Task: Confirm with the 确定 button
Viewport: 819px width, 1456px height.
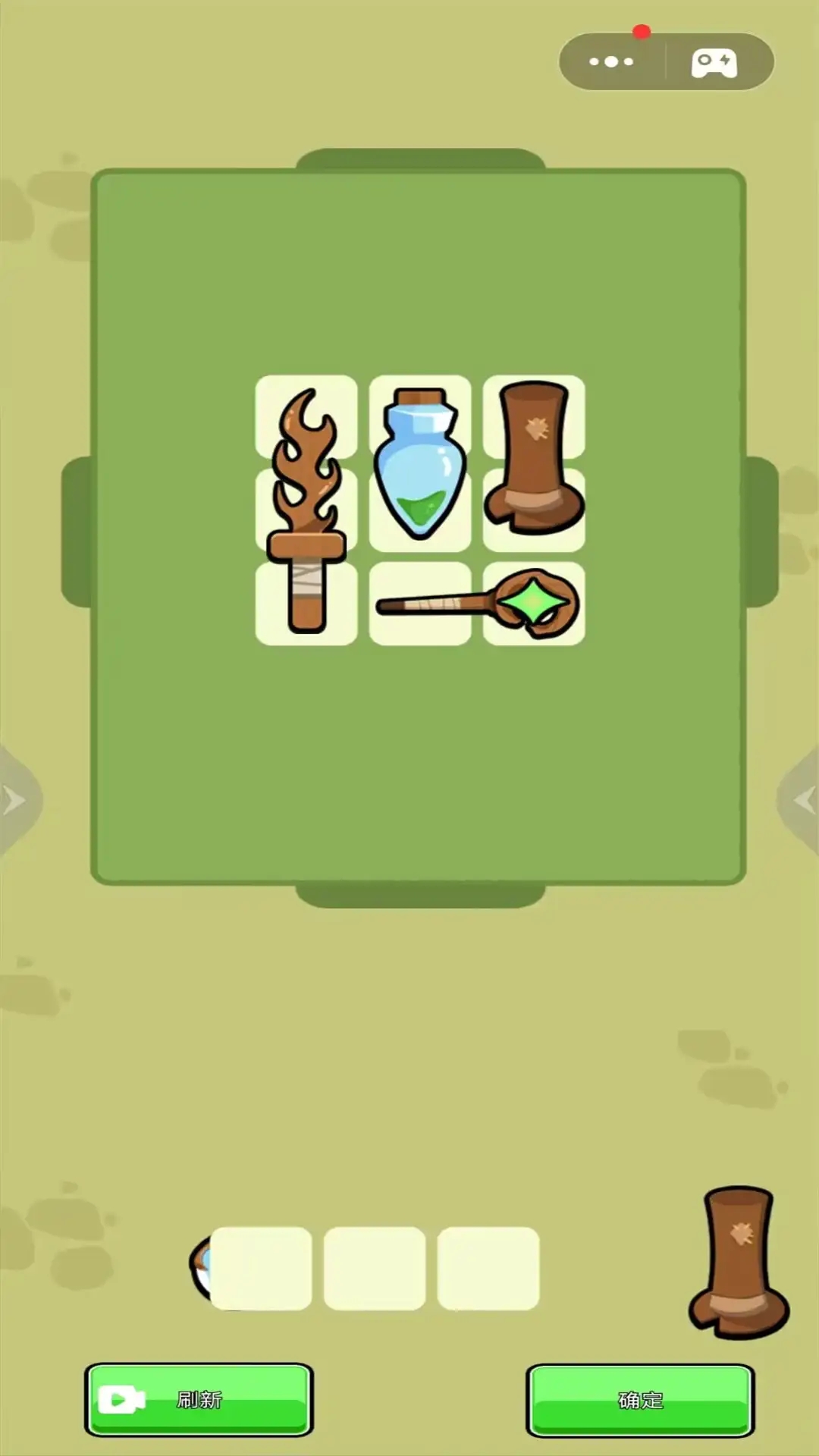Action: tap(640, 1399)
